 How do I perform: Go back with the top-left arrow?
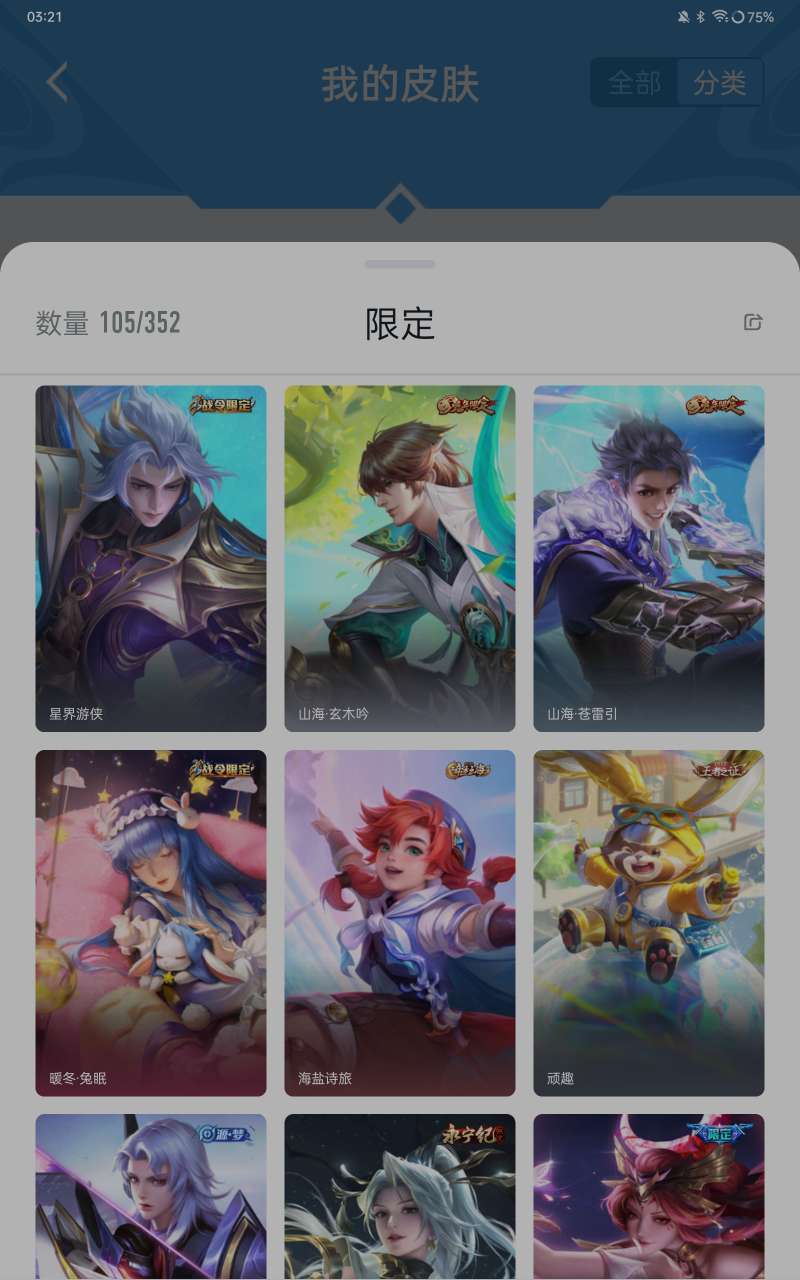click(x=57, y=82)
